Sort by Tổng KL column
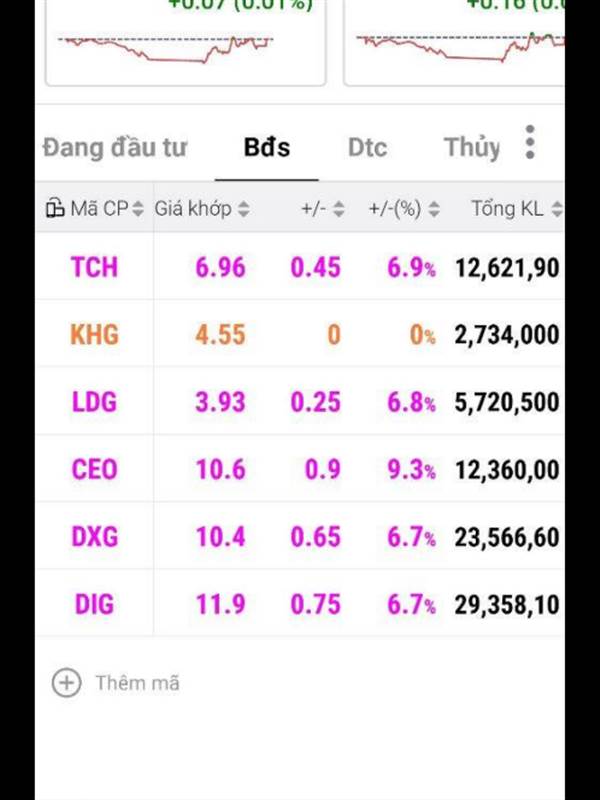 (516, 209)
